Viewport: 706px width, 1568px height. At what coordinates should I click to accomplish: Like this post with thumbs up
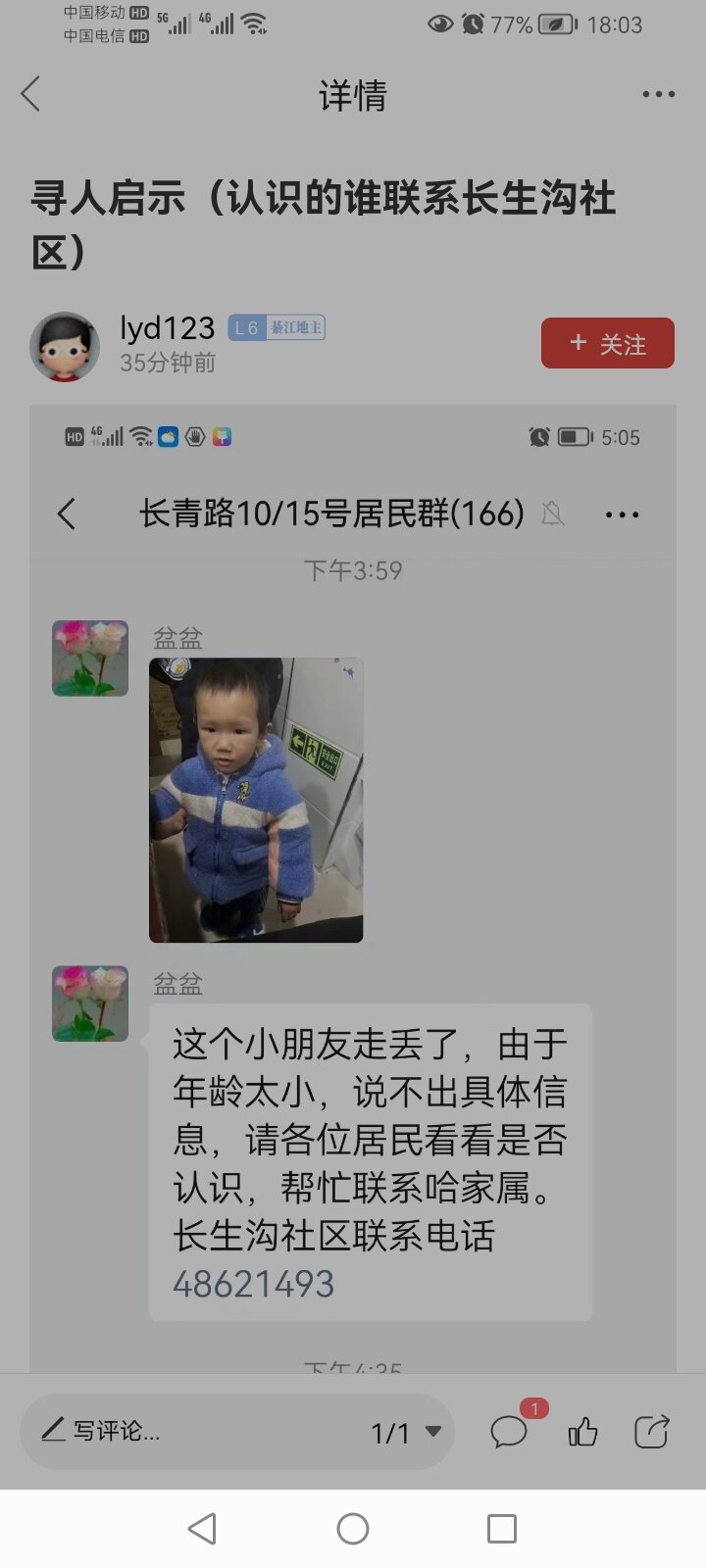(x=582, y=1432)
